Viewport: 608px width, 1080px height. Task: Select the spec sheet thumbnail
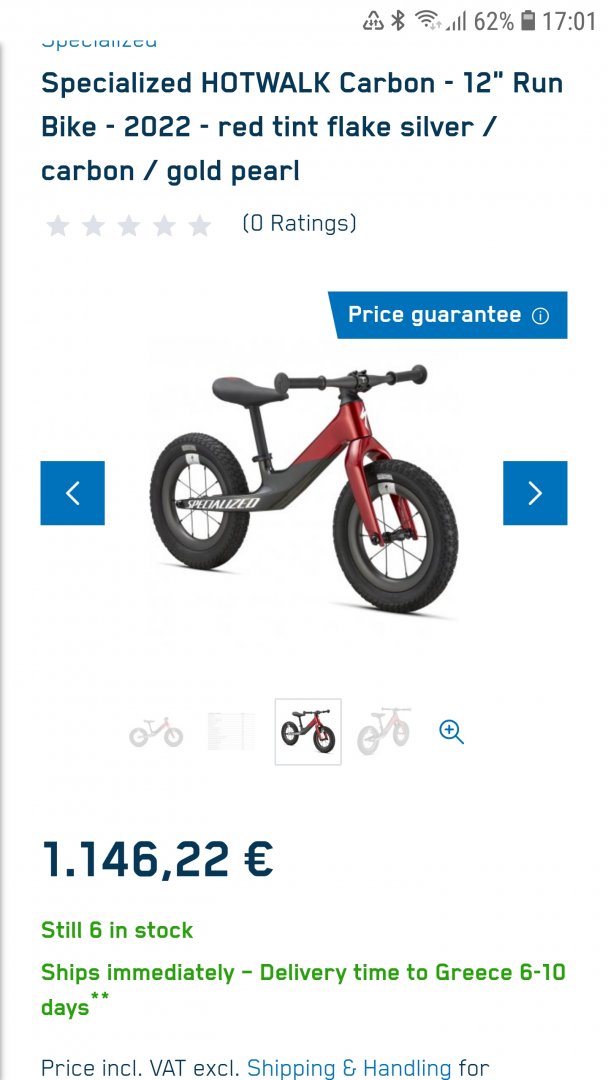coord(231,732)
